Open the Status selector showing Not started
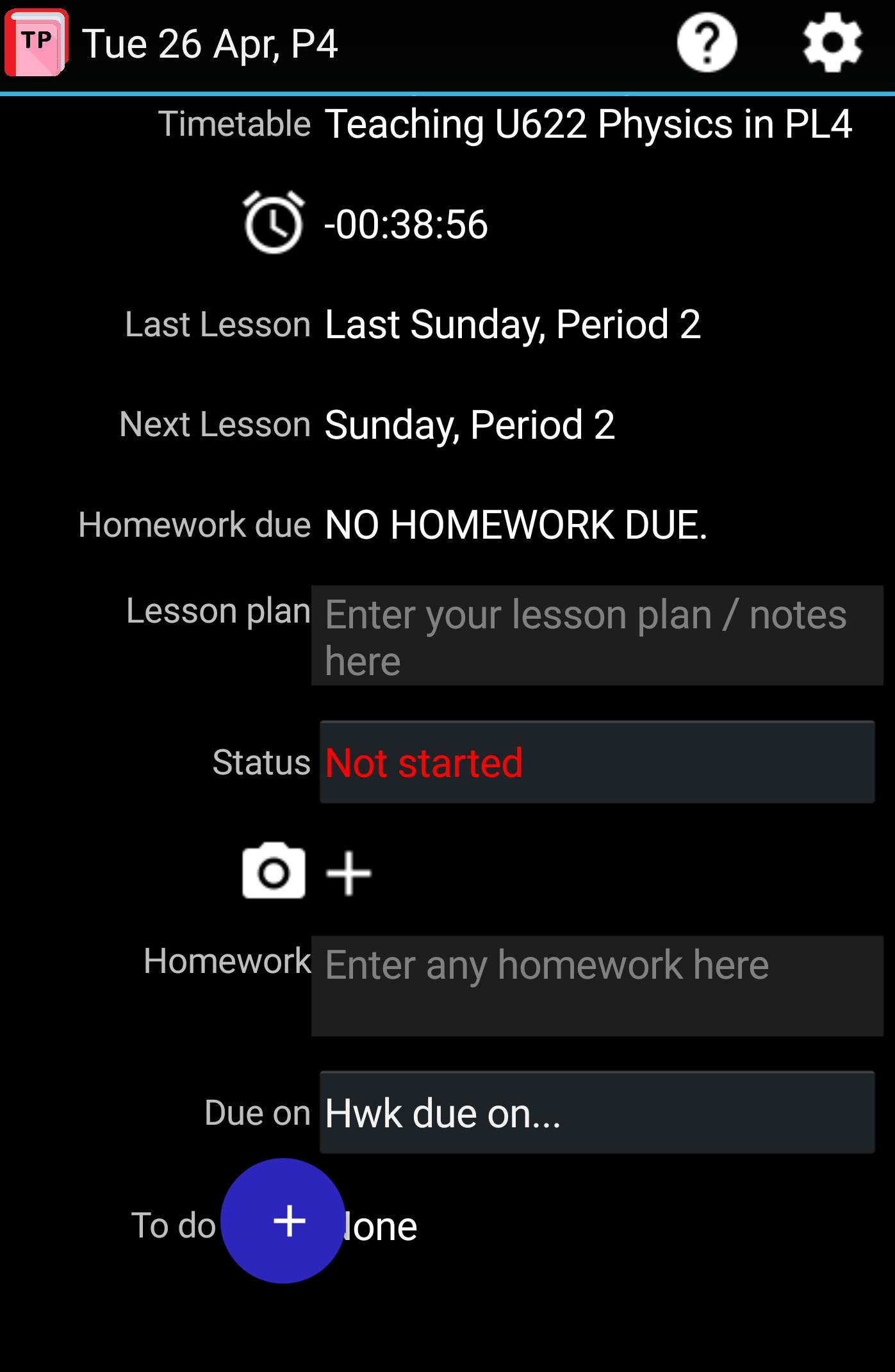 point(596,762)
